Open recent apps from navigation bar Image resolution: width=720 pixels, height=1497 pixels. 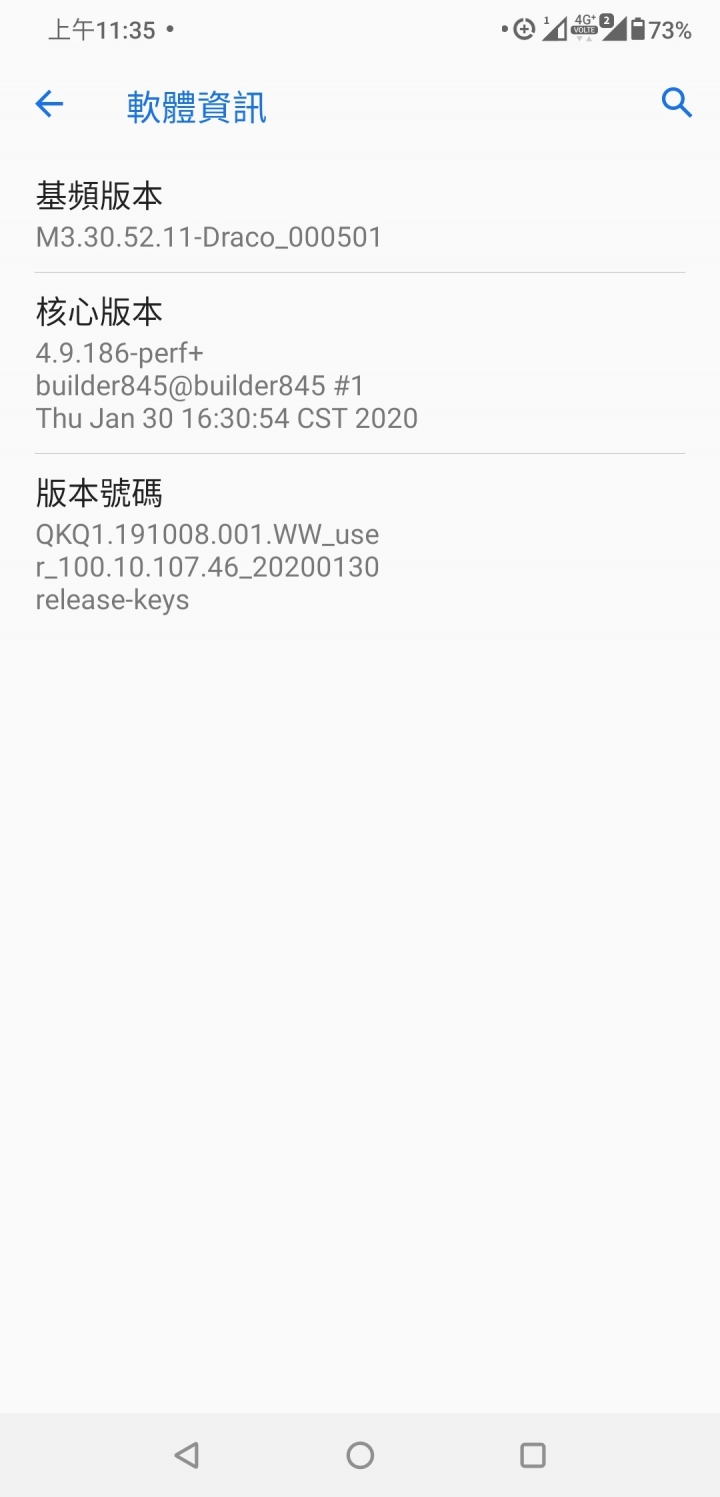pyautogui.click(x=533, y=1455)
